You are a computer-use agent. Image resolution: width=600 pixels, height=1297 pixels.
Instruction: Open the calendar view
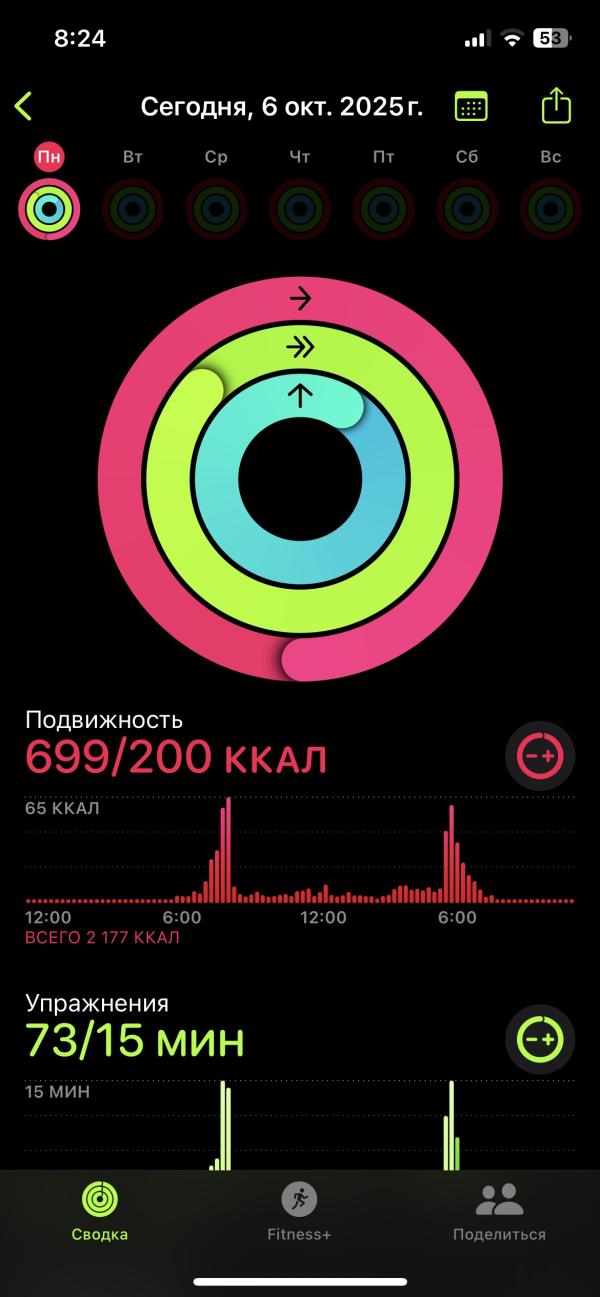click(471, 106)
